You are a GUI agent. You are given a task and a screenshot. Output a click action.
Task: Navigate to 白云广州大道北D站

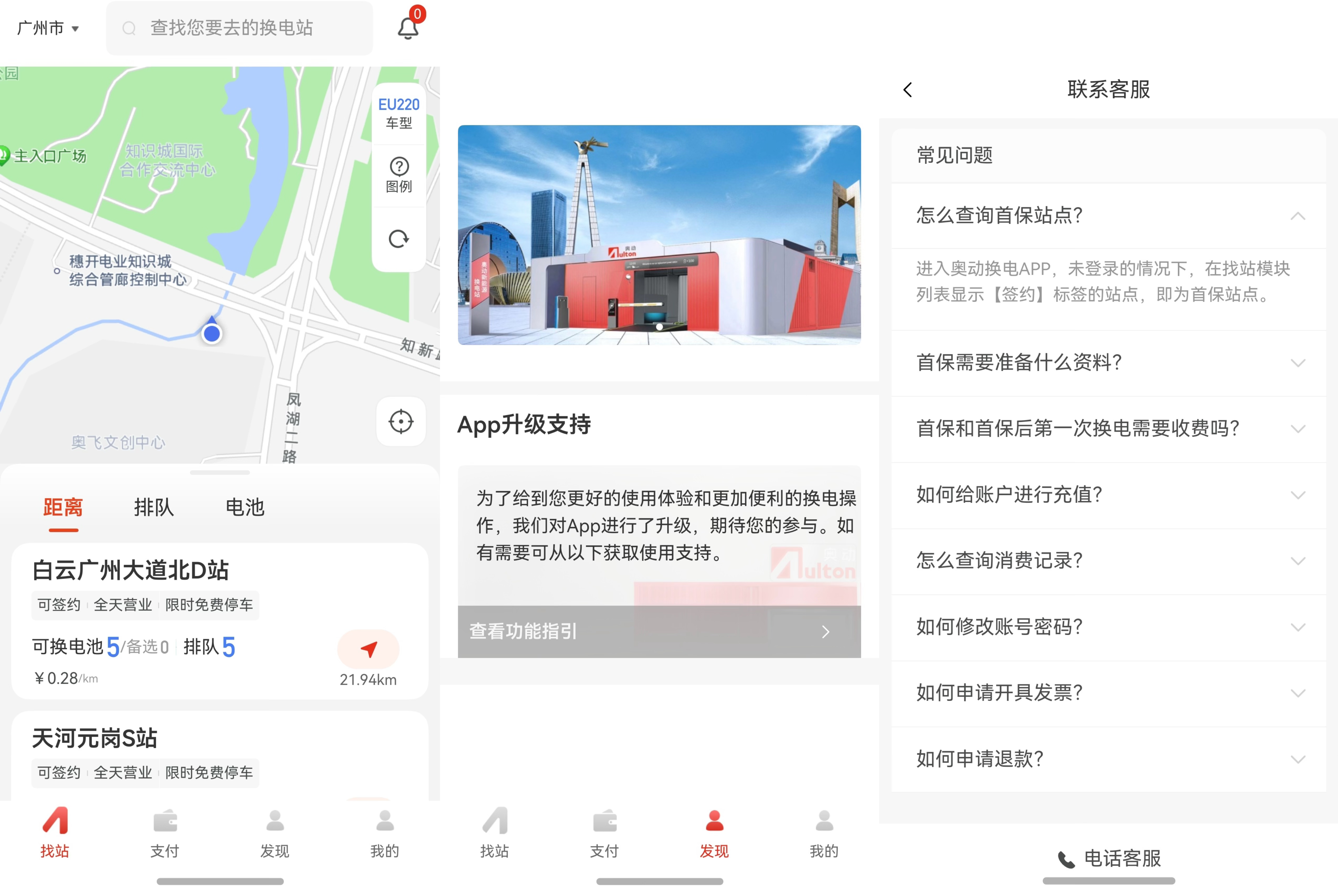(x=368, y=650)
